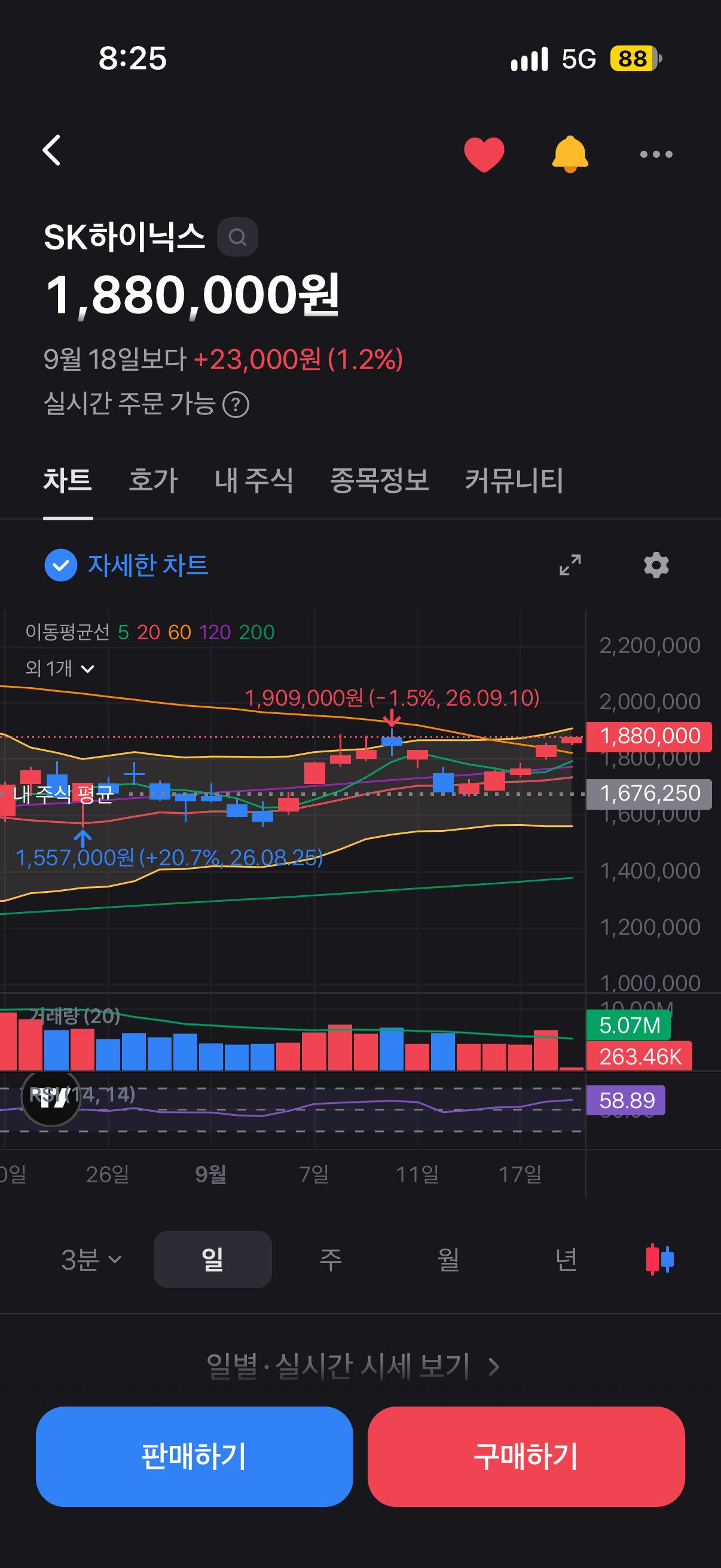Select the 주 chart period

point(331,1259)
